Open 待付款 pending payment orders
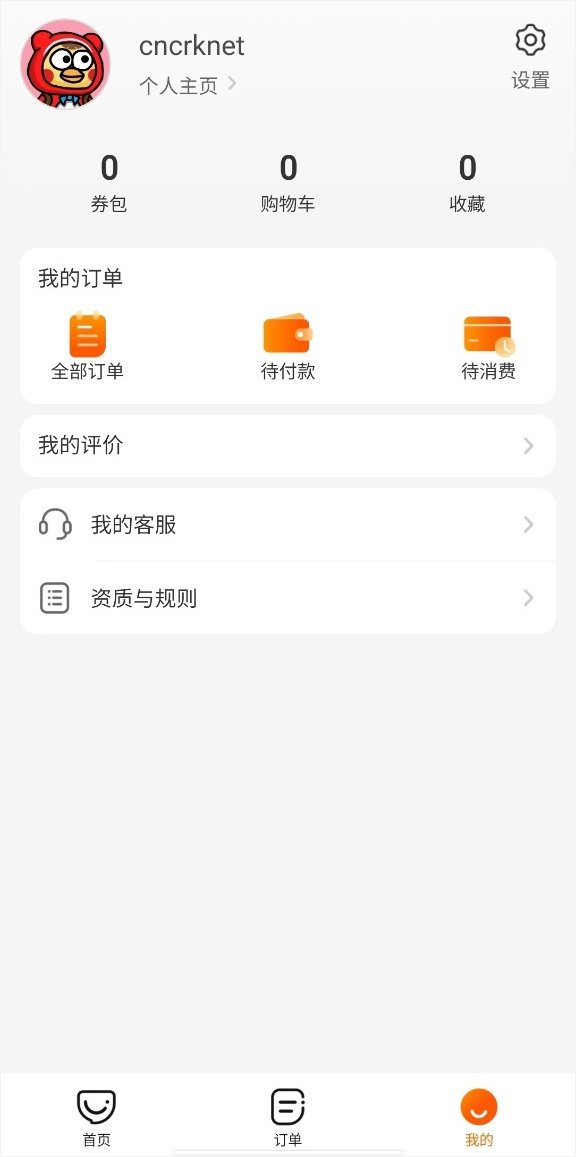Viewport: 576px width, 1157px height. (288, 345)
